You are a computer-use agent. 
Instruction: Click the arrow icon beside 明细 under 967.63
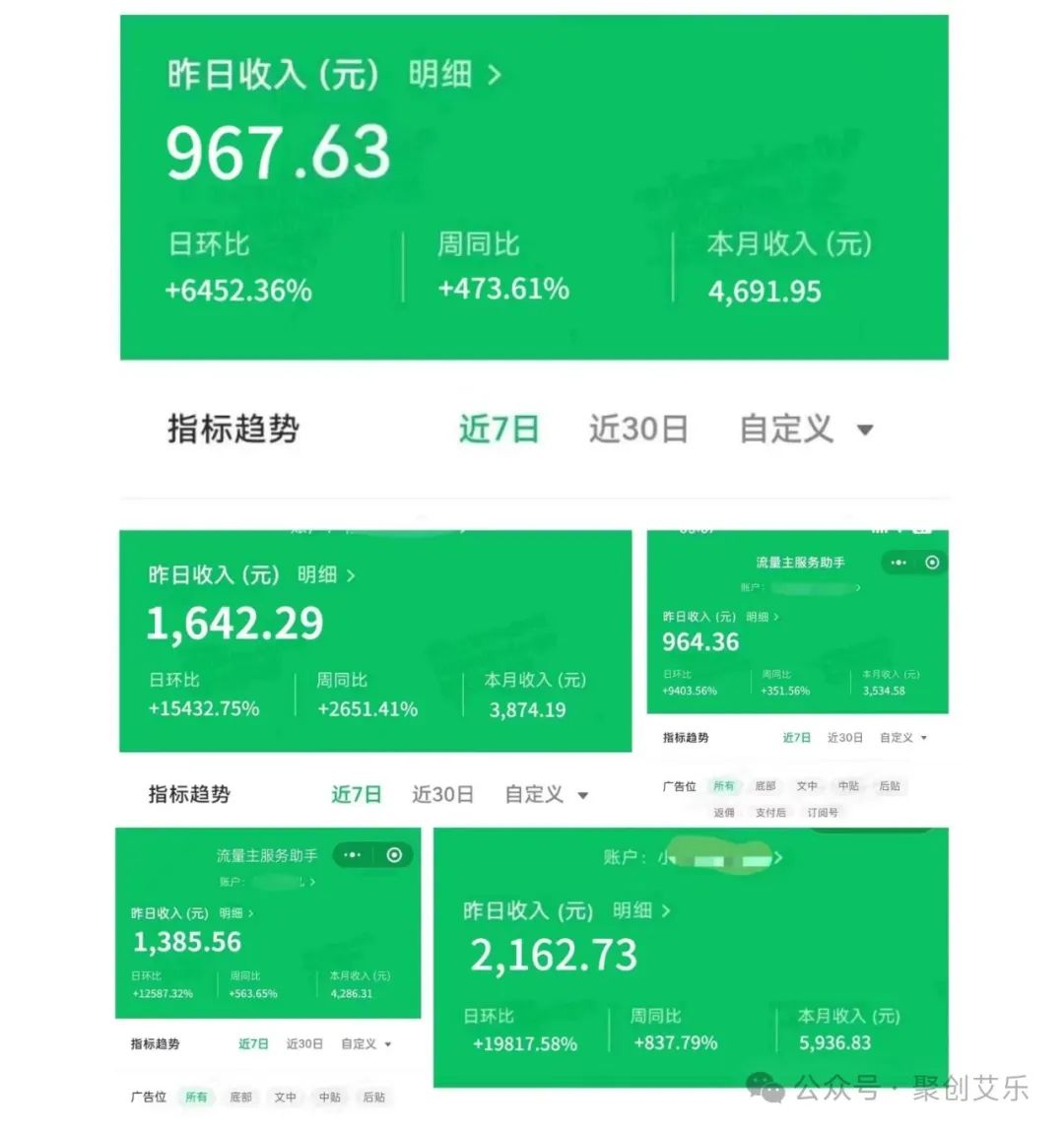pos(493,74)
